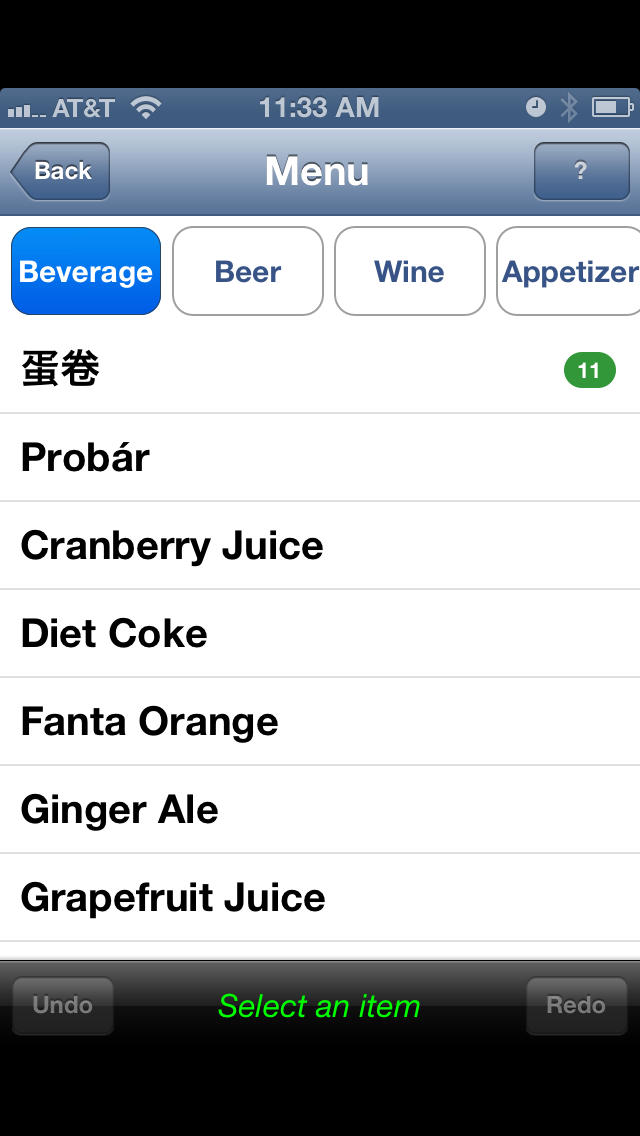This screenshot has height=1136, width=640.
Task: Open the question mark help button
Action: tap(581, 171)
